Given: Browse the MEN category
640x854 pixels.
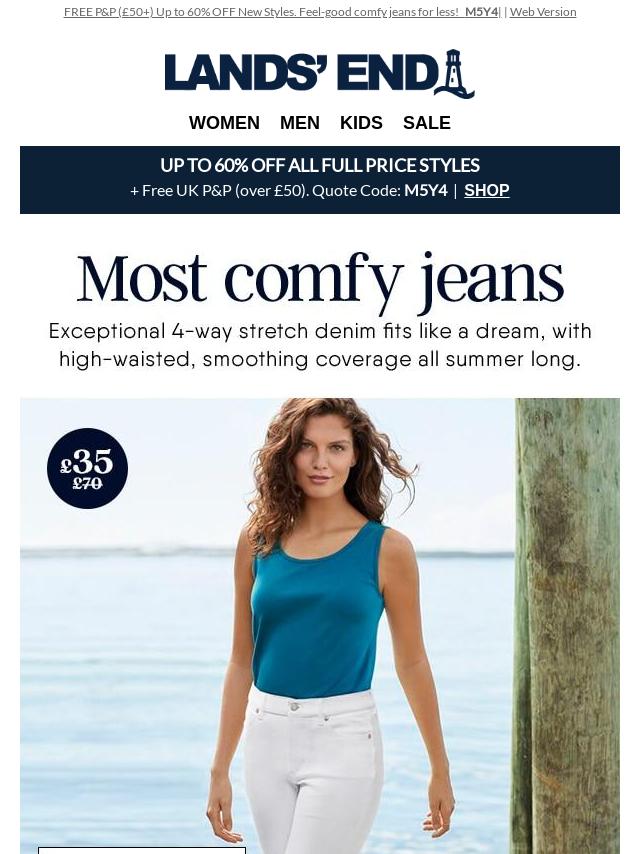Looking at the screenshot, I should tap(300, 123).
